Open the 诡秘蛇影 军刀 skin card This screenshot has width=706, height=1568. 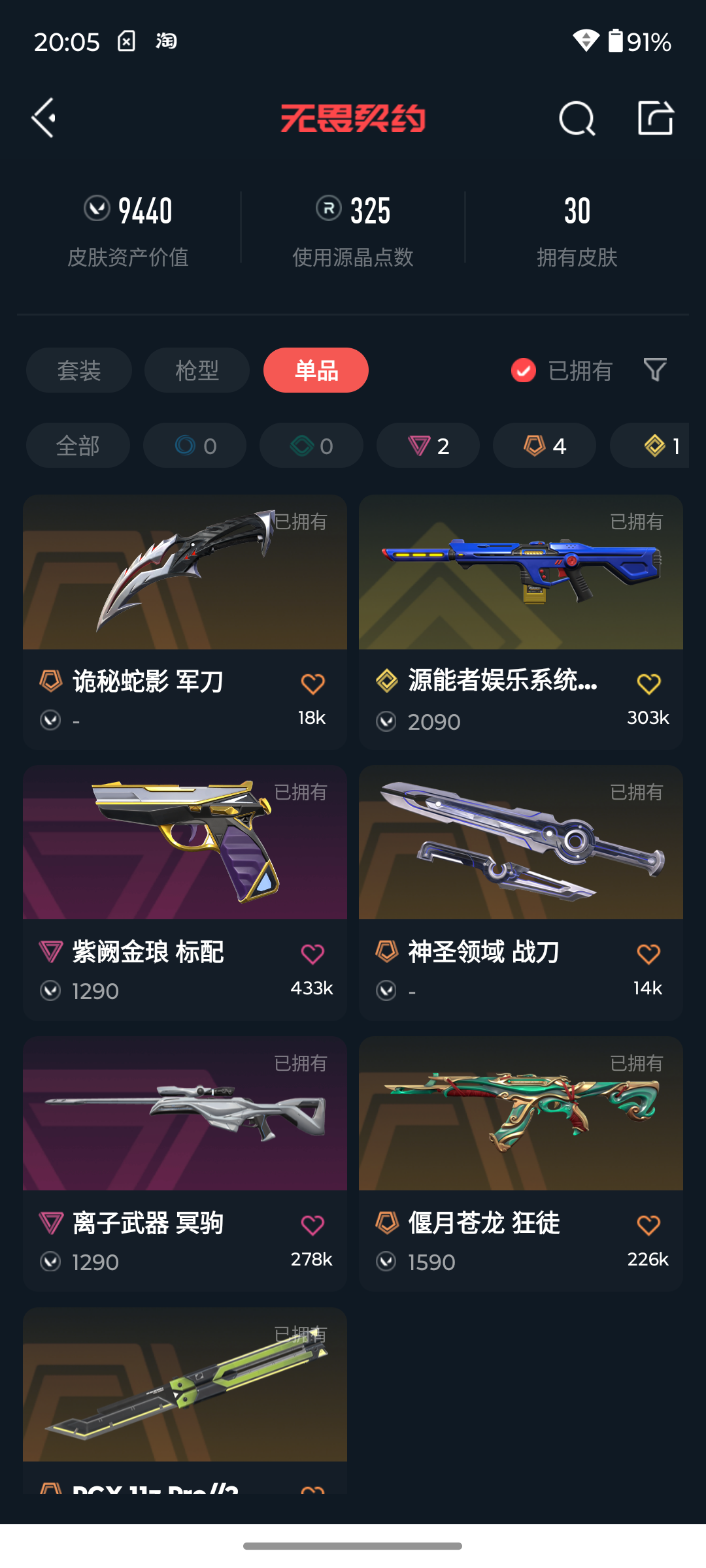tap(185, 621)
